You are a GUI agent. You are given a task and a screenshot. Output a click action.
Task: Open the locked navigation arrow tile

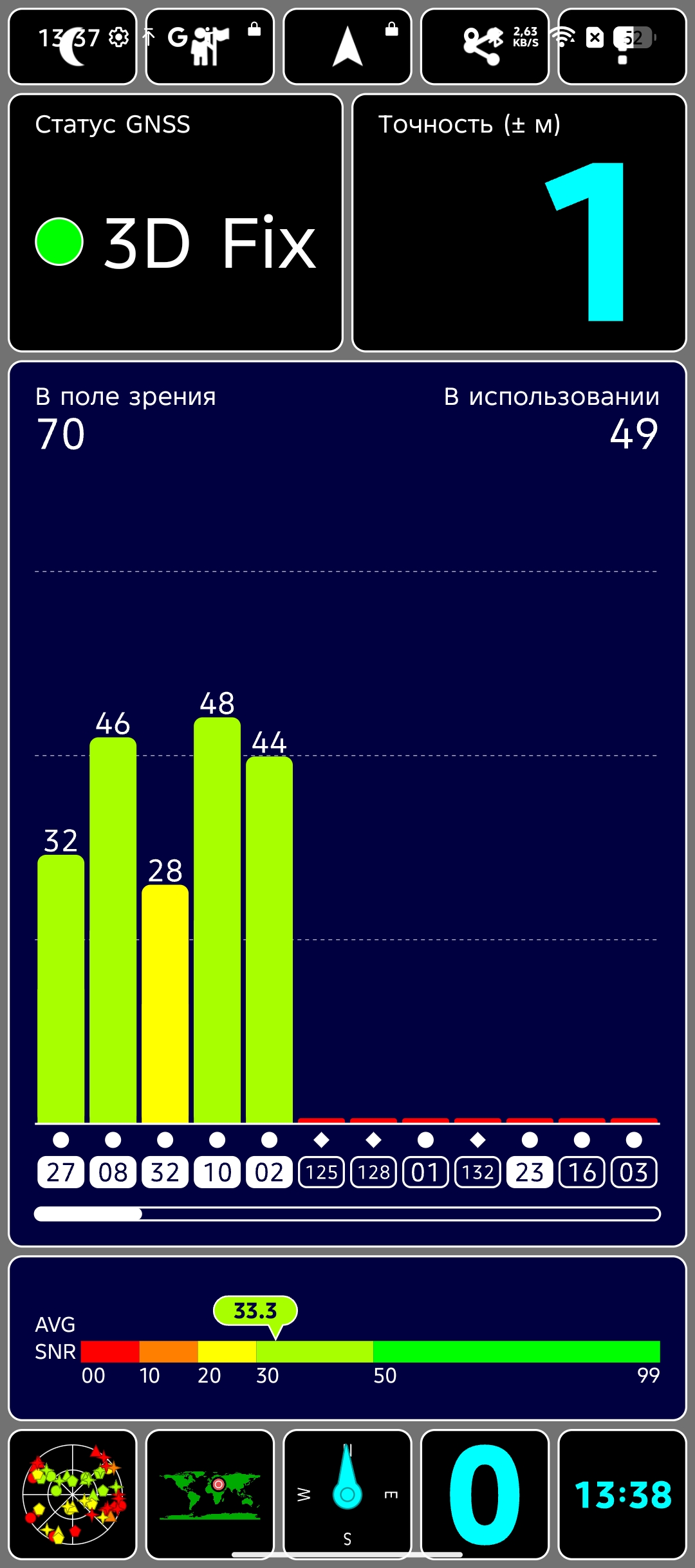coord(347,47)
